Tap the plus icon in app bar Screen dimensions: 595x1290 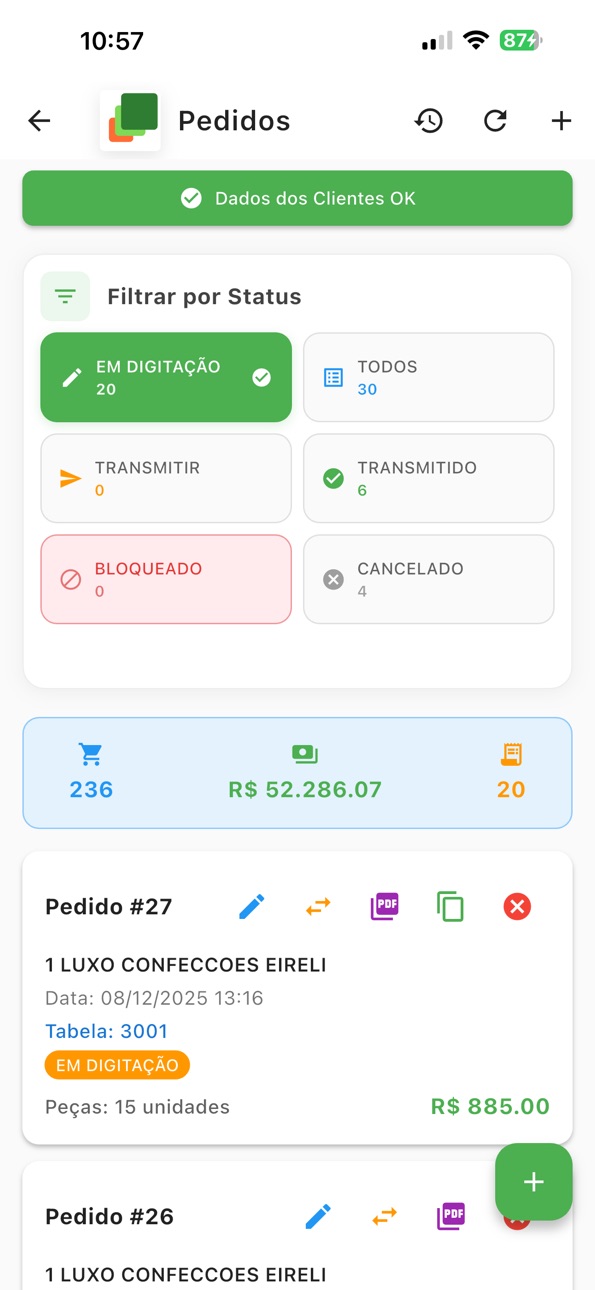click(x=562, y=121)
